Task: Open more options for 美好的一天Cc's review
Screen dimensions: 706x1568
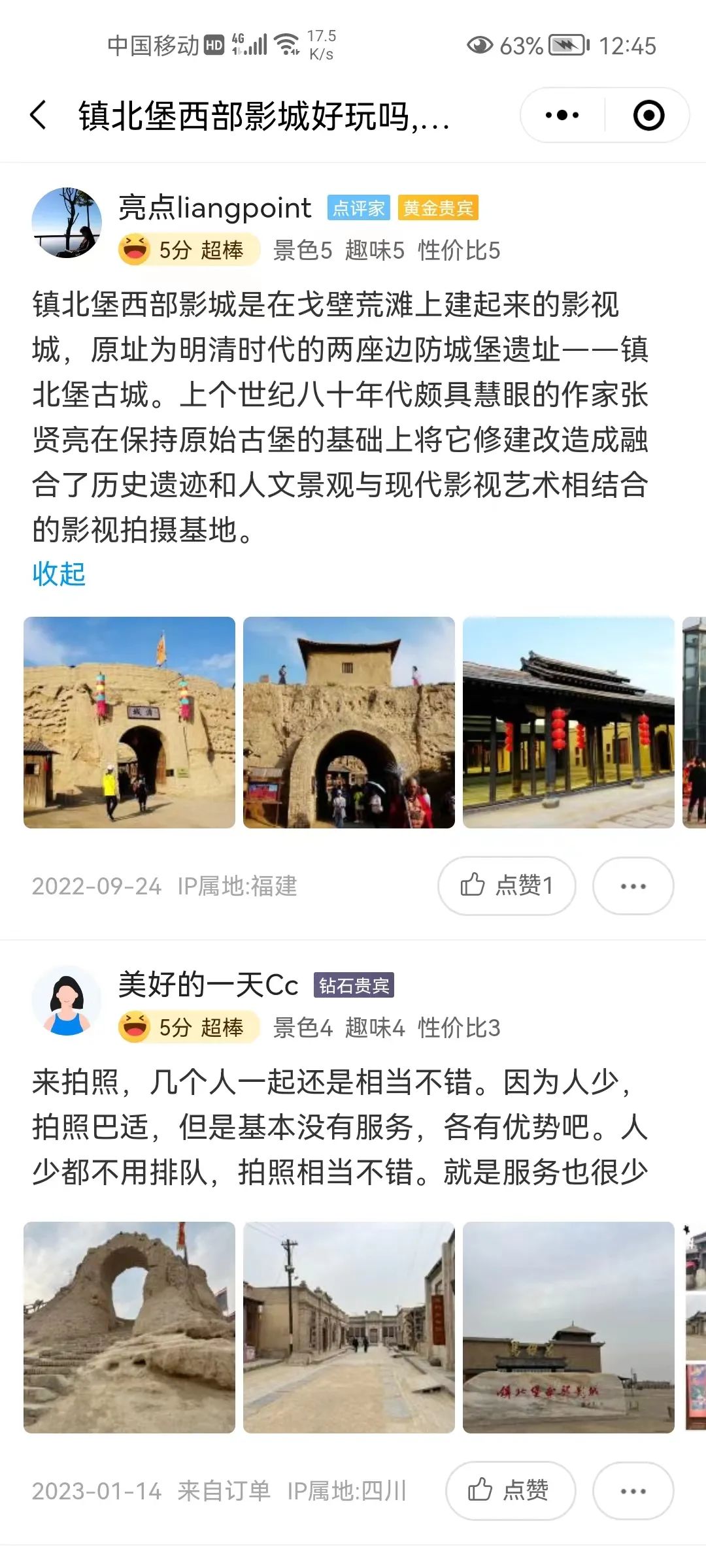Action: [x=633, y=1490]
